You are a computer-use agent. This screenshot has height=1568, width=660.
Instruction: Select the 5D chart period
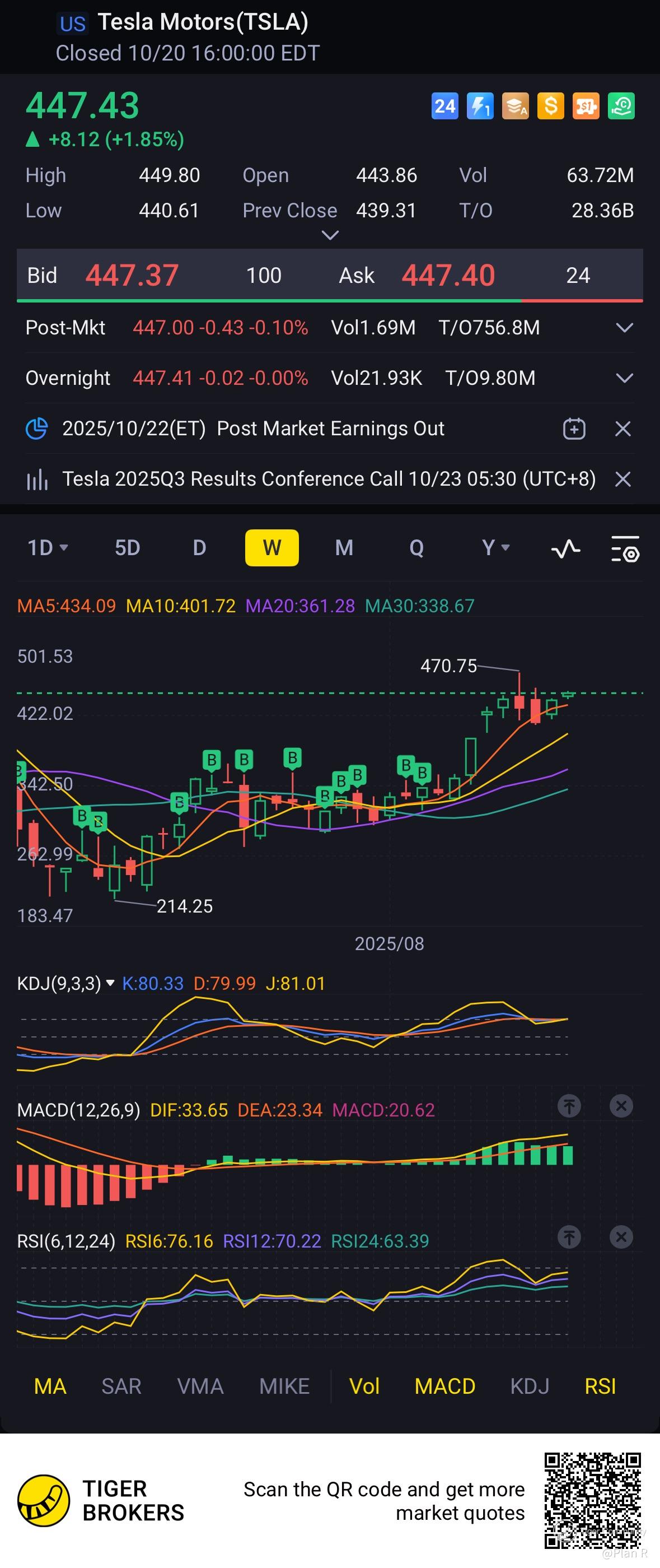coord(128,548)
